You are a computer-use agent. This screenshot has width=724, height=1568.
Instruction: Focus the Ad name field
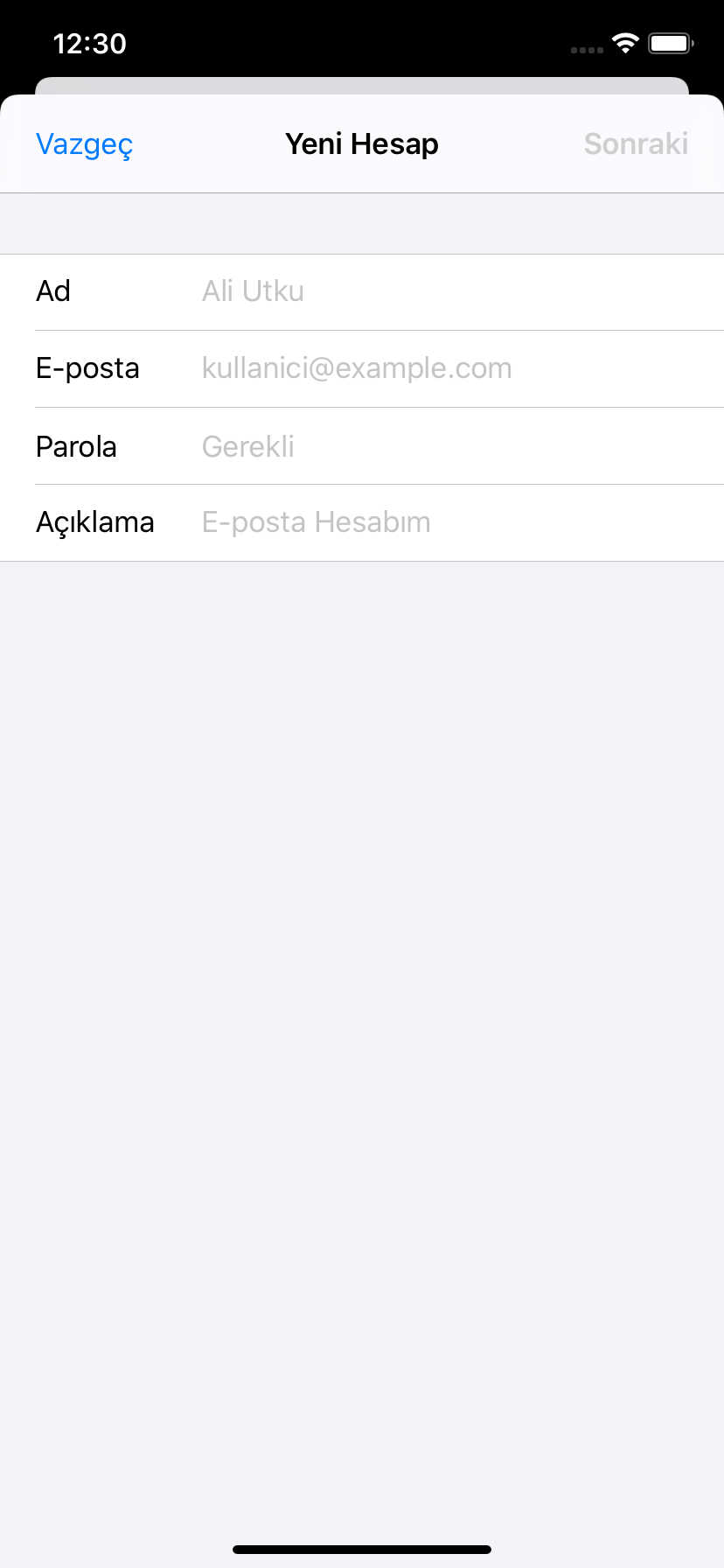455,291
